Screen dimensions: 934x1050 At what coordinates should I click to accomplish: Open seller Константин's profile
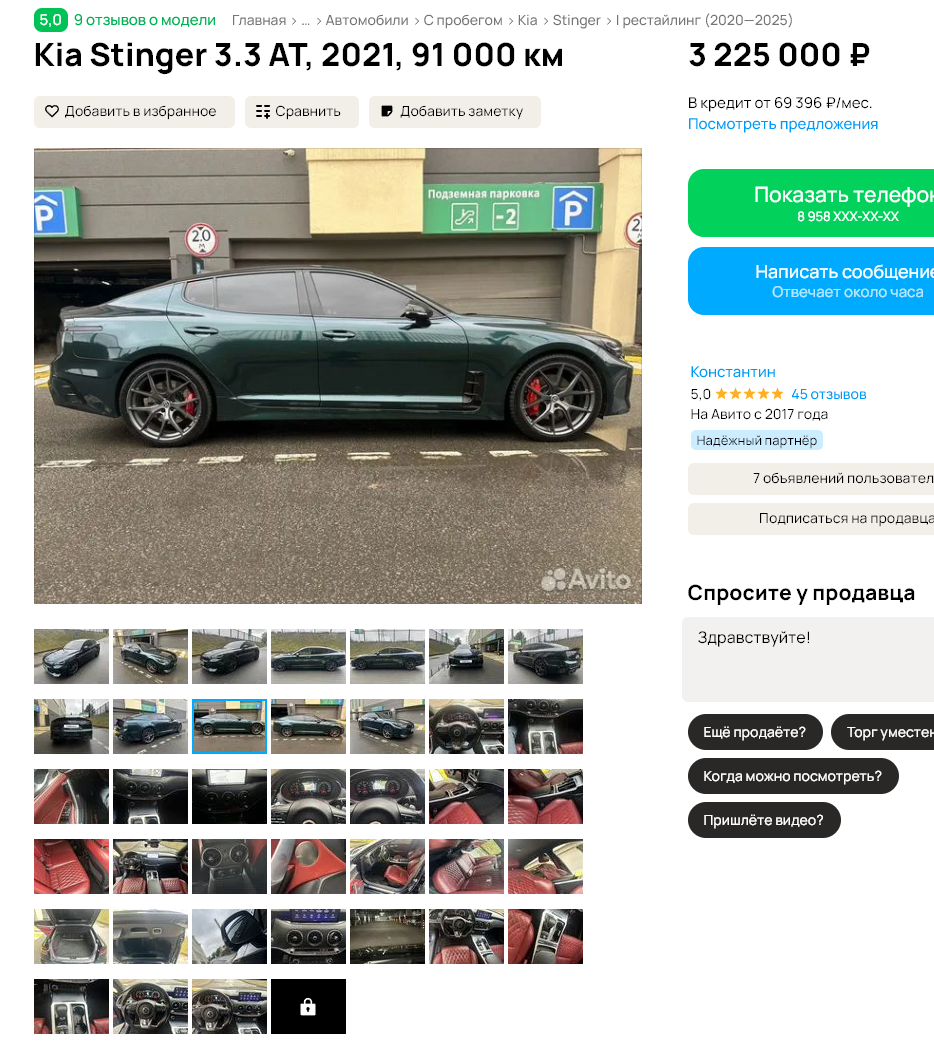point(732,371)
